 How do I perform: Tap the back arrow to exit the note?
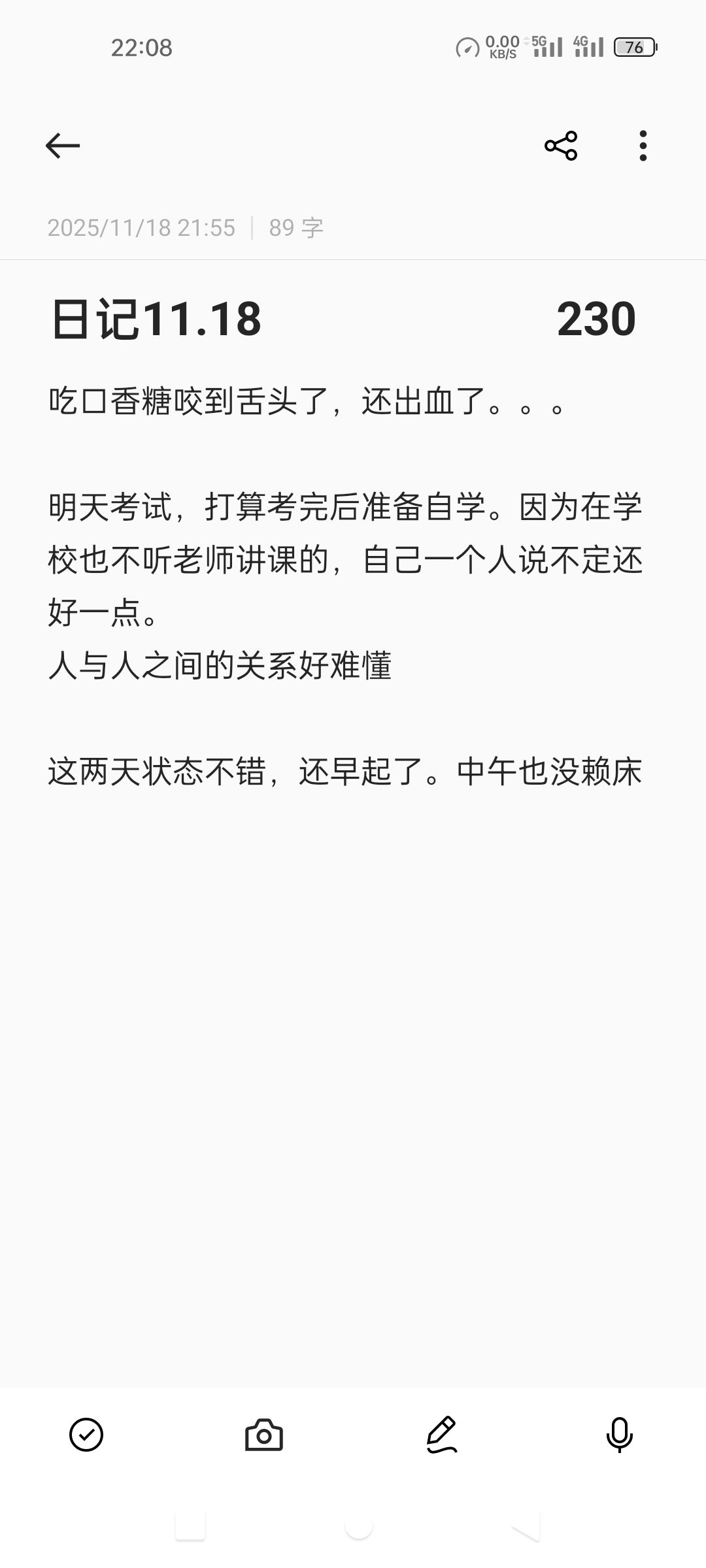point(63,146)
